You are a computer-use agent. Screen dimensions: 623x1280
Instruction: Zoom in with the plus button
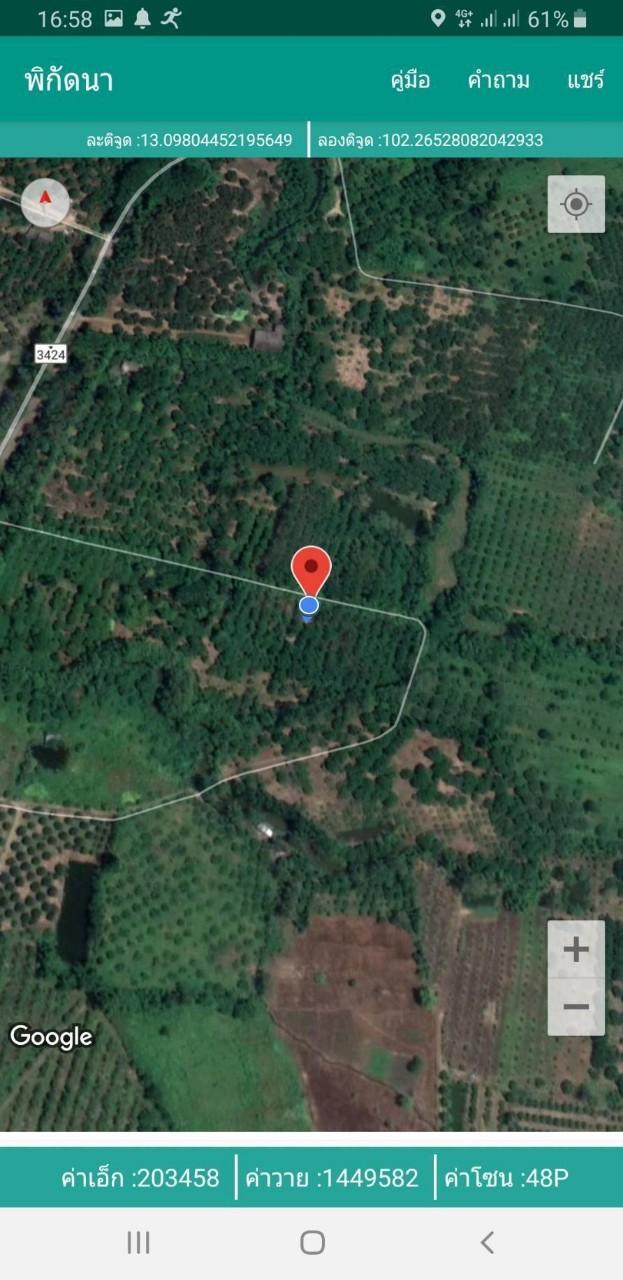tap(576, 949)
